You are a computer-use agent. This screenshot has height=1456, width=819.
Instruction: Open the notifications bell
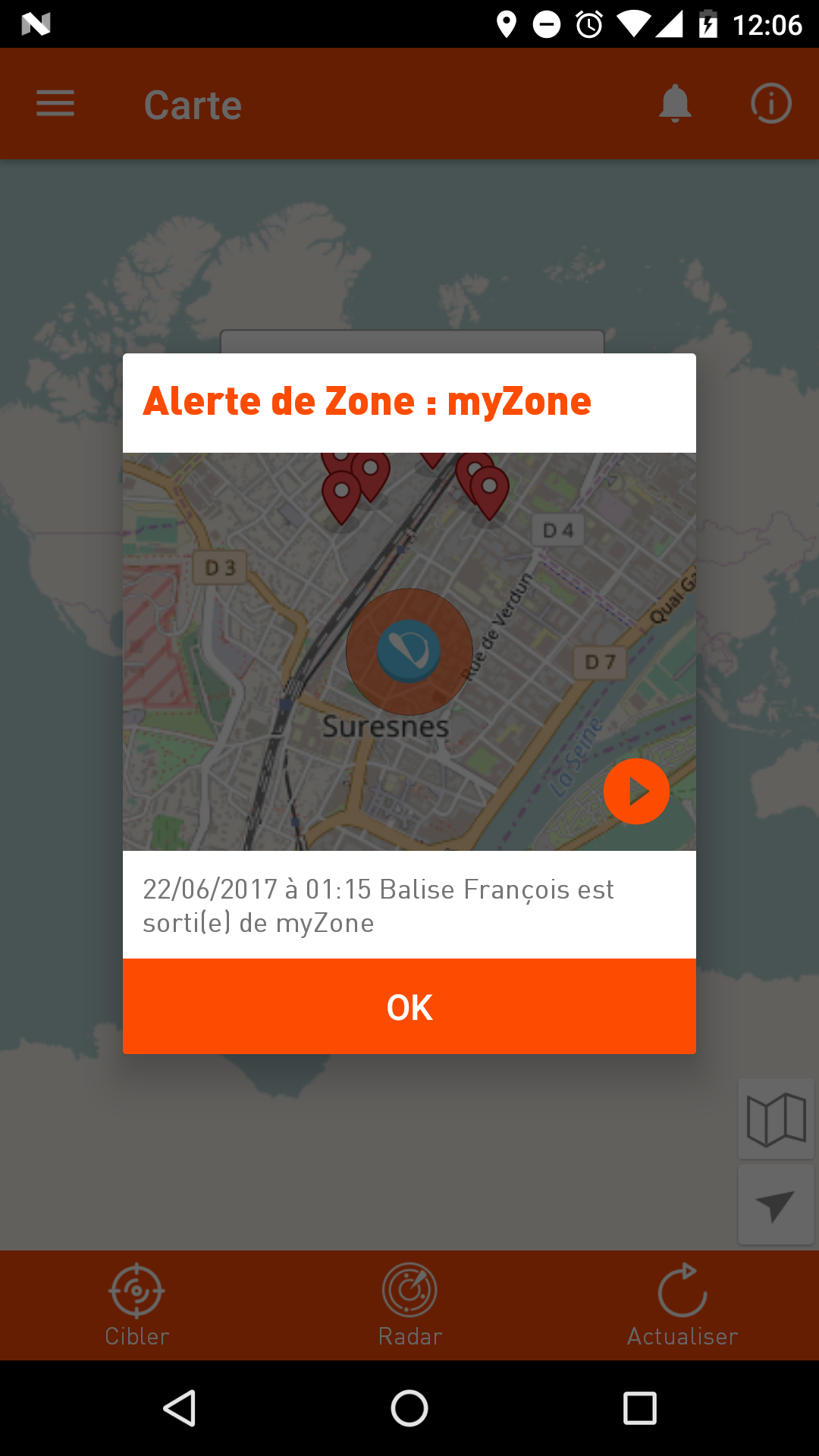point(675,104)
